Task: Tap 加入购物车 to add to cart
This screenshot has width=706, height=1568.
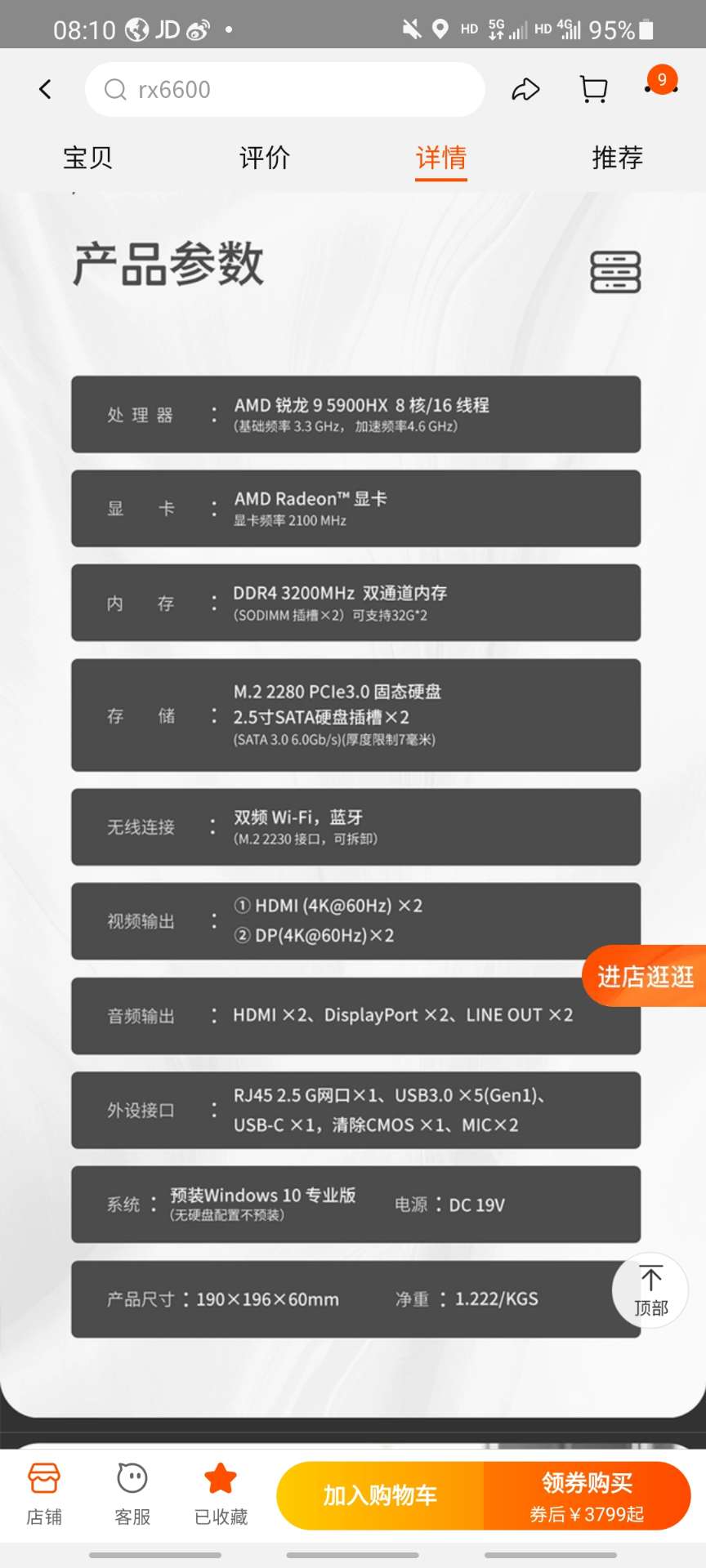Action: tap(380, 1495)
